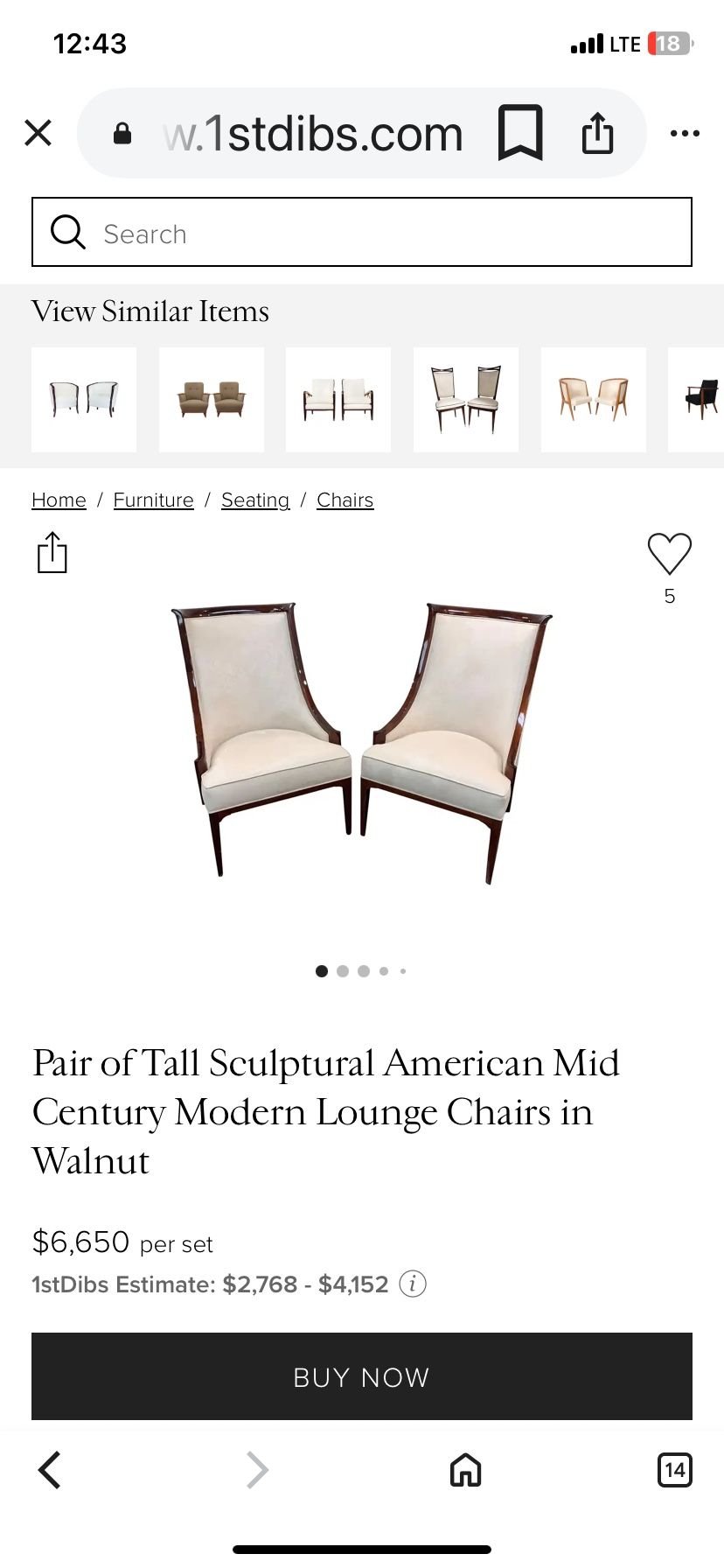Tap the search magnifier icon
The image size is (724, 1568).
67,233
